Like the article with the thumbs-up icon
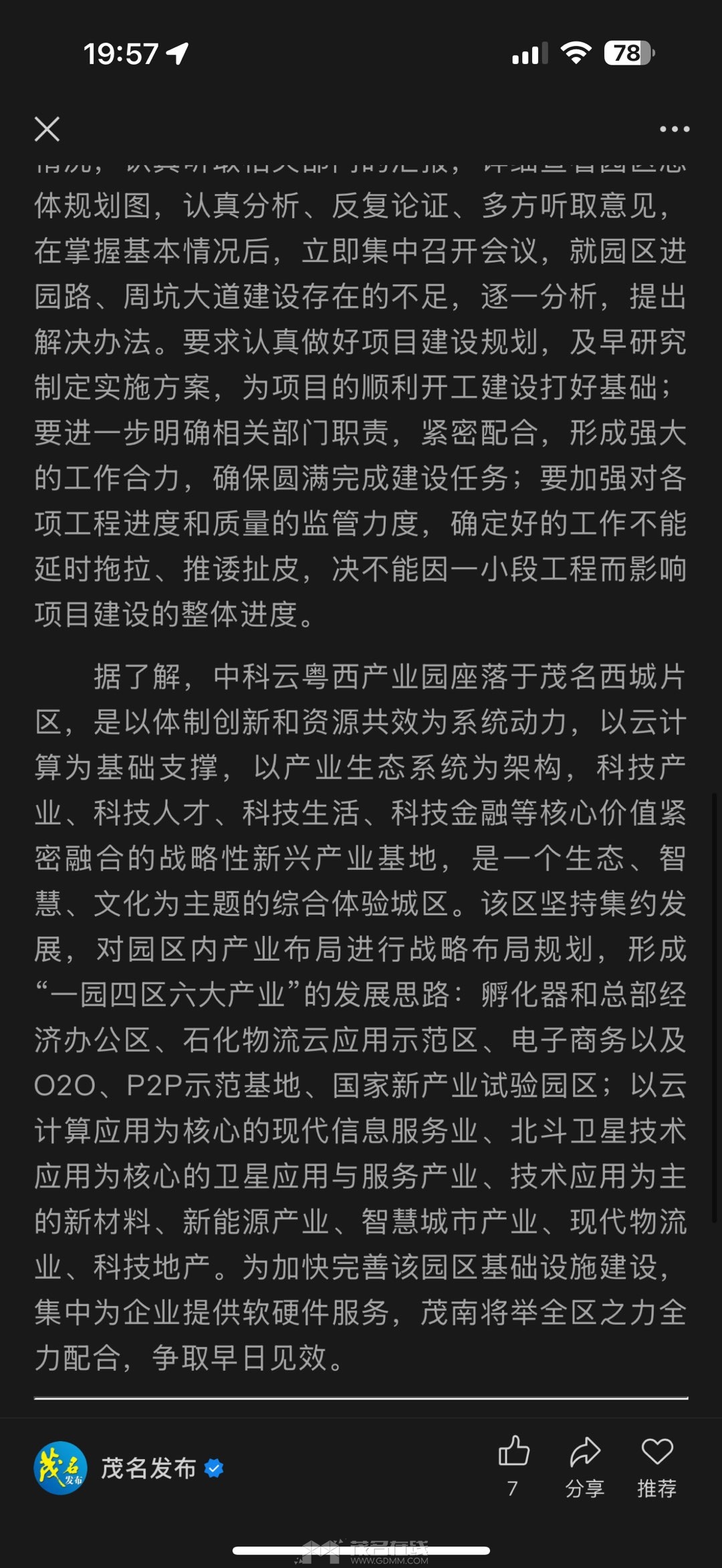This screenshot has width=722, height=1568. [513, 1452]
